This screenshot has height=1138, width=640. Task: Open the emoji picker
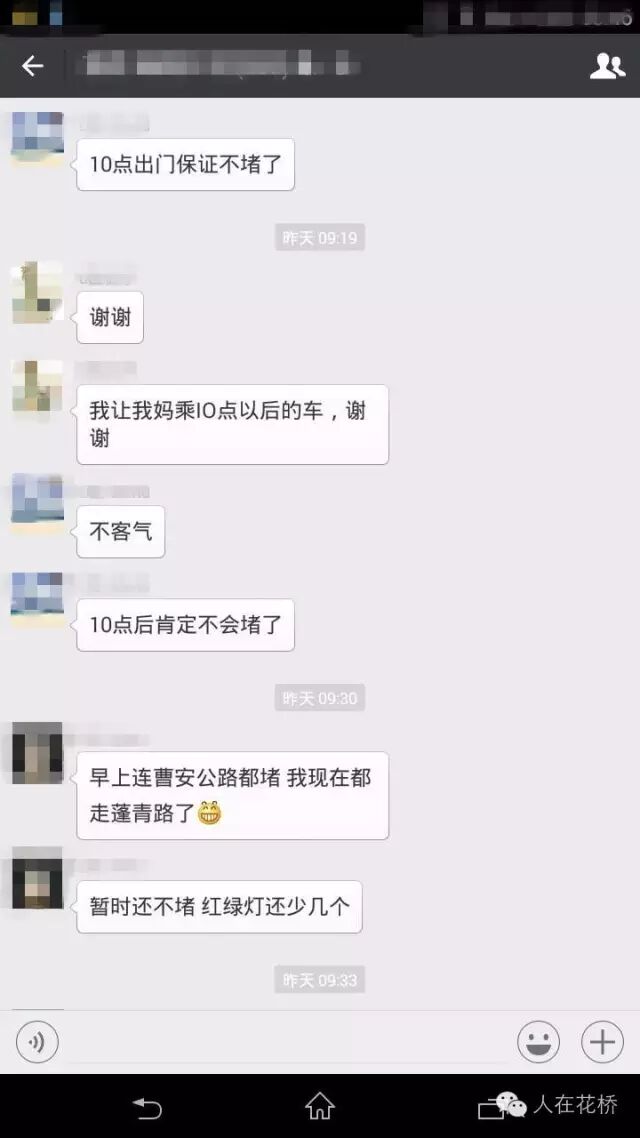538,1043
